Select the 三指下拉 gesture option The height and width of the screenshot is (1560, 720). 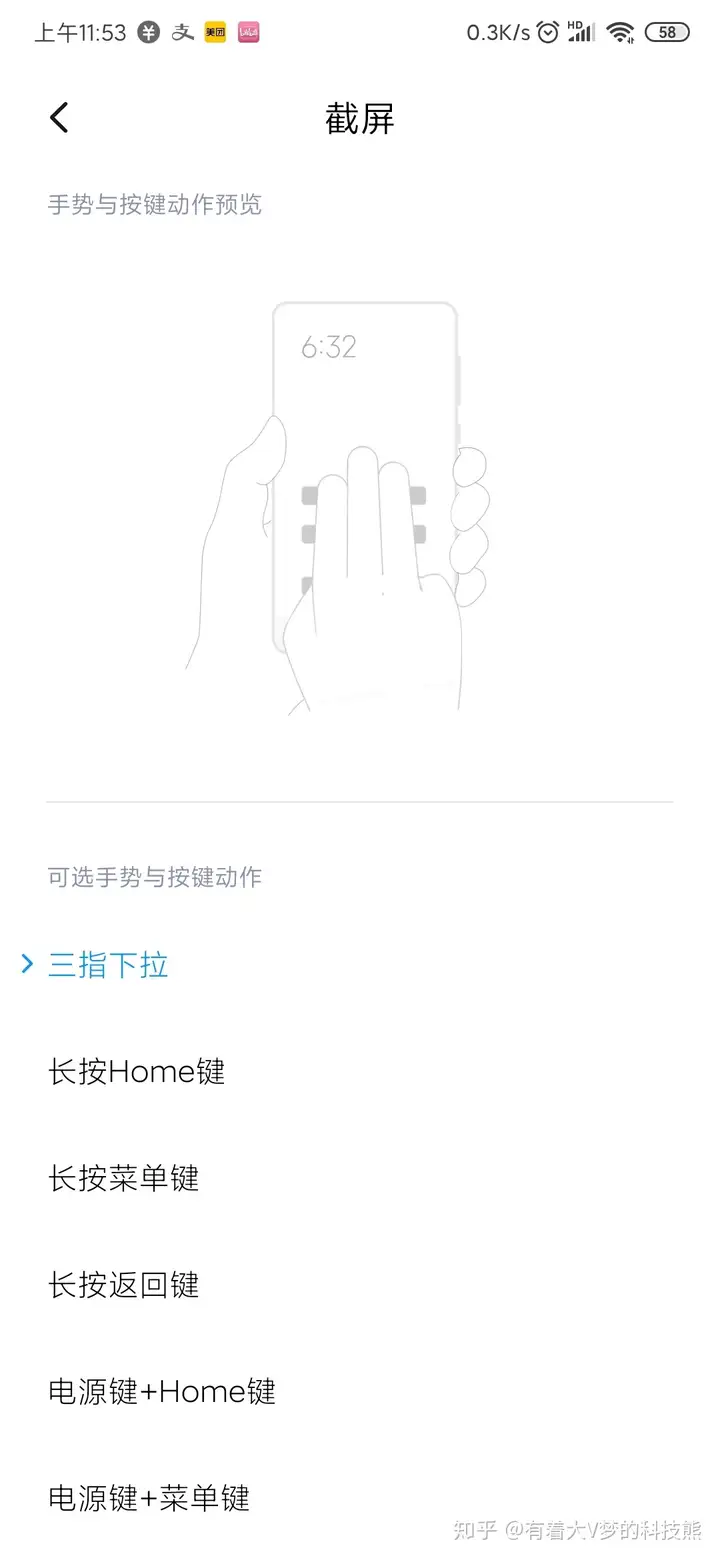[360, 965]
